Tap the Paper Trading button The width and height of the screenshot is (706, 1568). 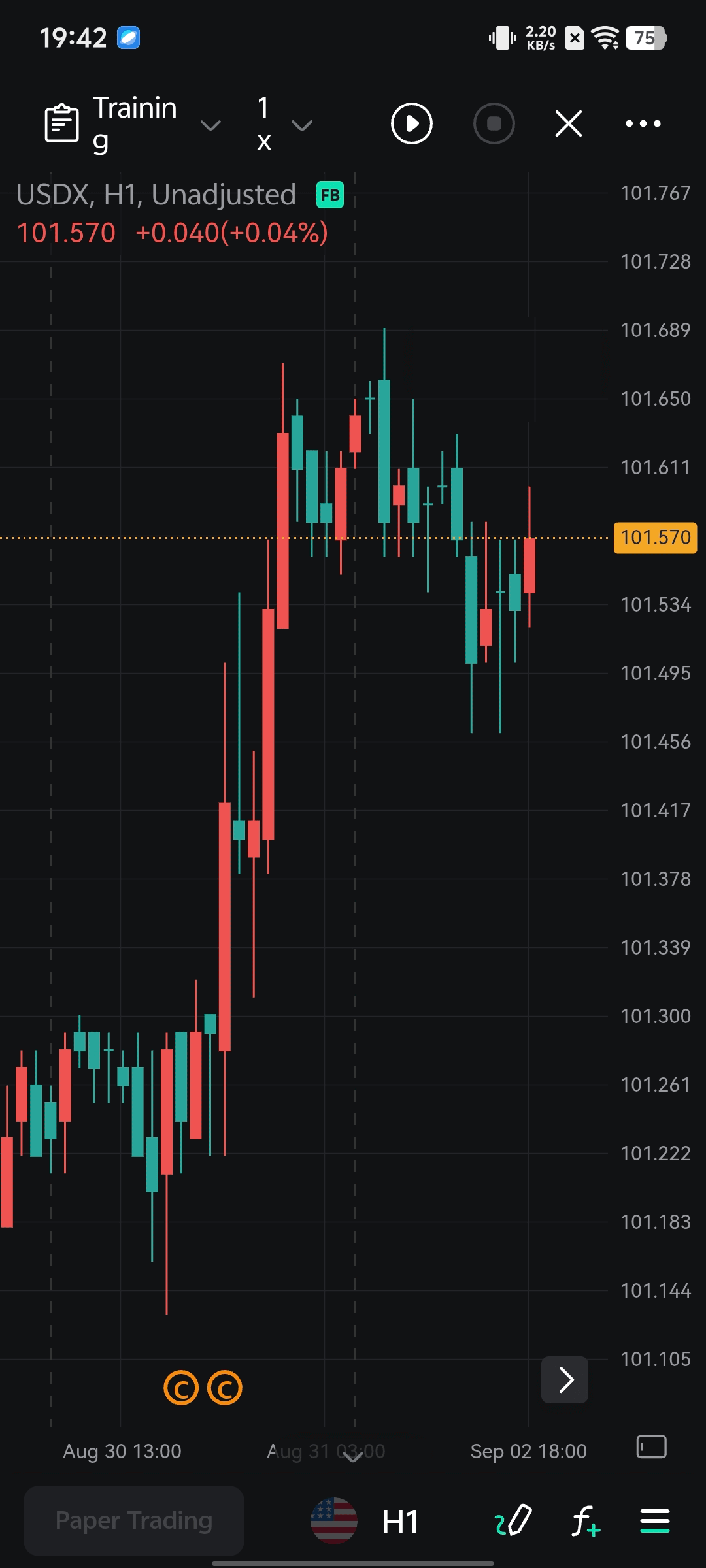[133, 1520]
